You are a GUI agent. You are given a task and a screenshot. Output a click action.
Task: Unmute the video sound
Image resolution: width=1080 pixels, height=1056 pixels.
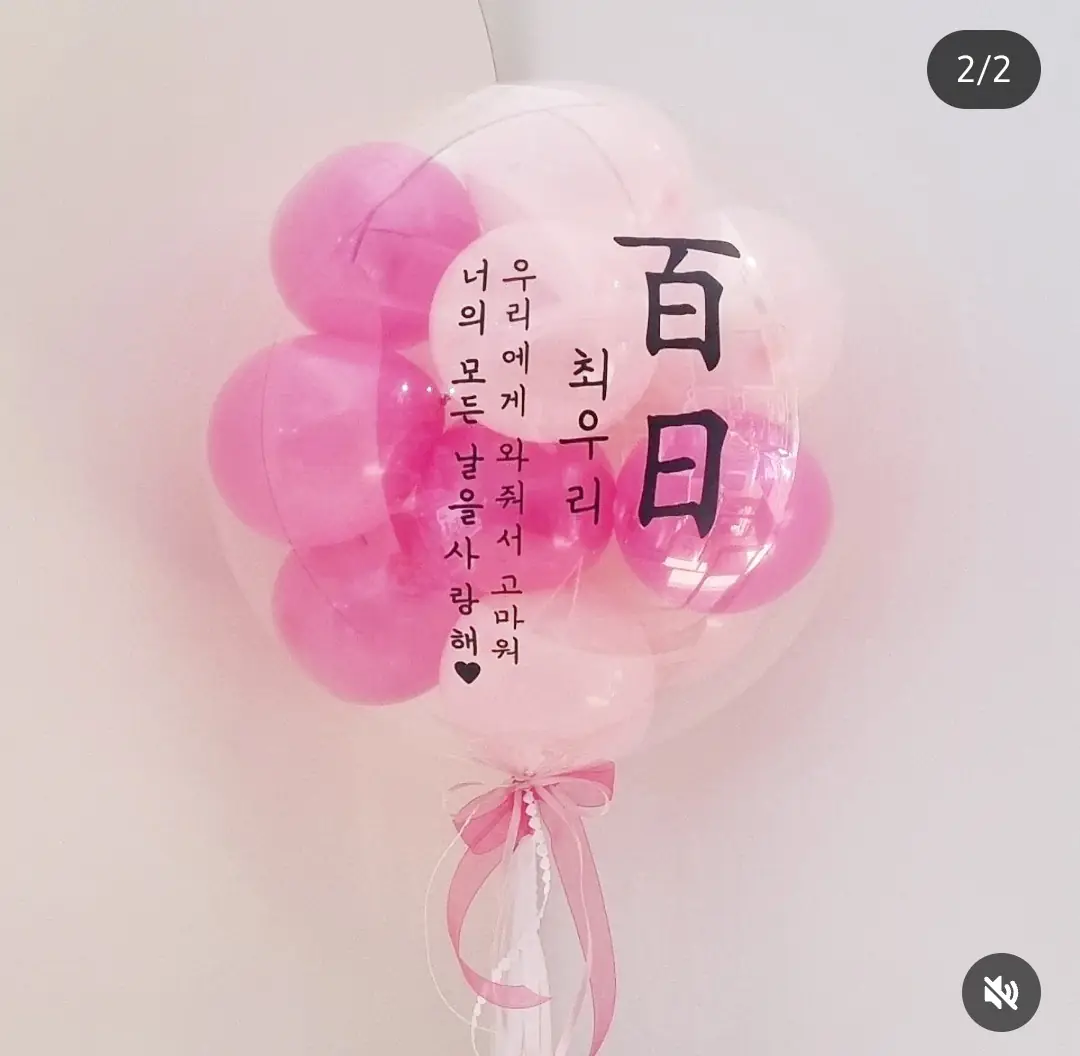pyautogui.click(x=1001, y=992)
